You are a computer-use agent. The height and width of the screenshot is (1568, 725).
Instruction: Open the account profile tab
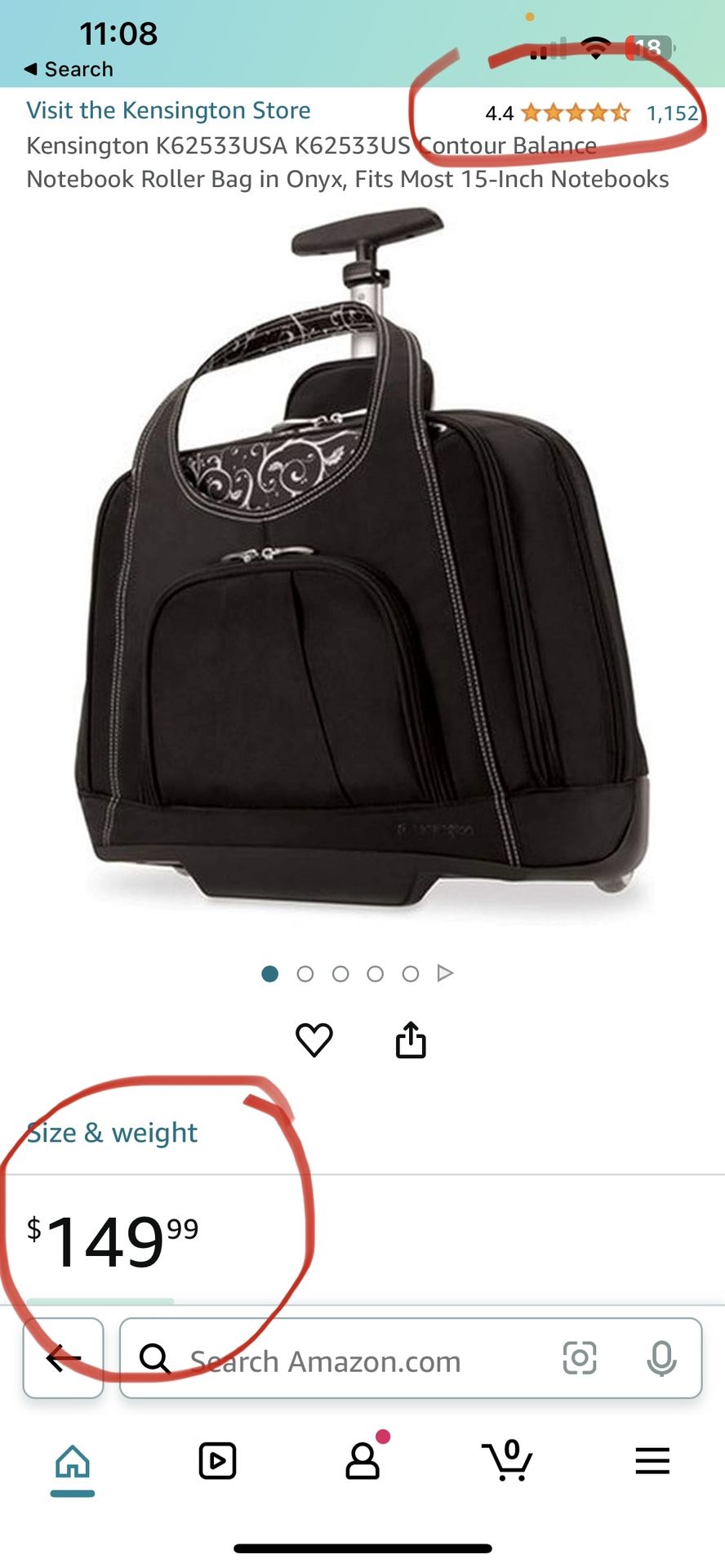pos(362,1461)
